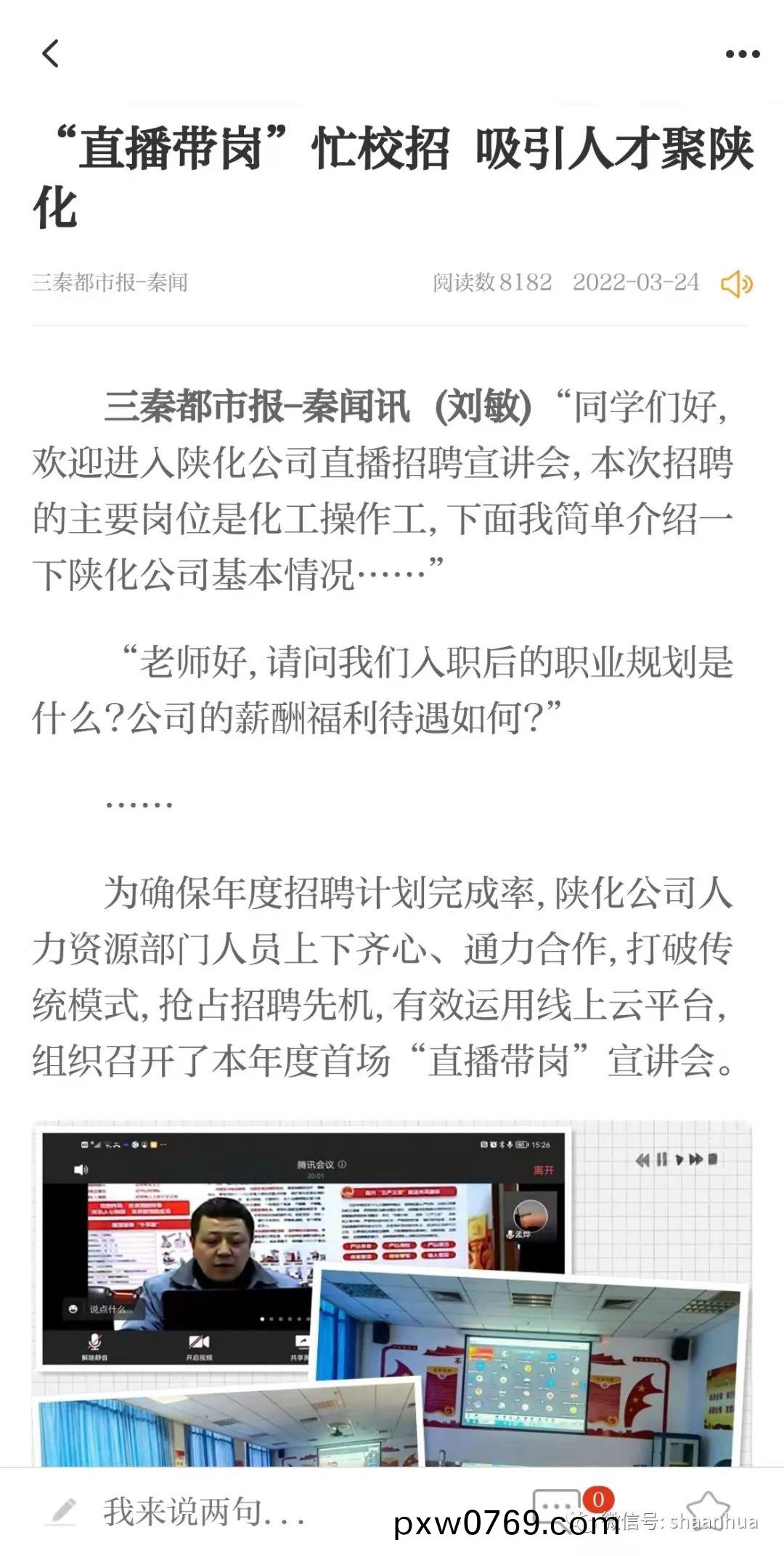Screen dimensions: 784x1556
Task: Favorite this article with the star icon
Action: pyautogui.click(x=707, y=1506)
